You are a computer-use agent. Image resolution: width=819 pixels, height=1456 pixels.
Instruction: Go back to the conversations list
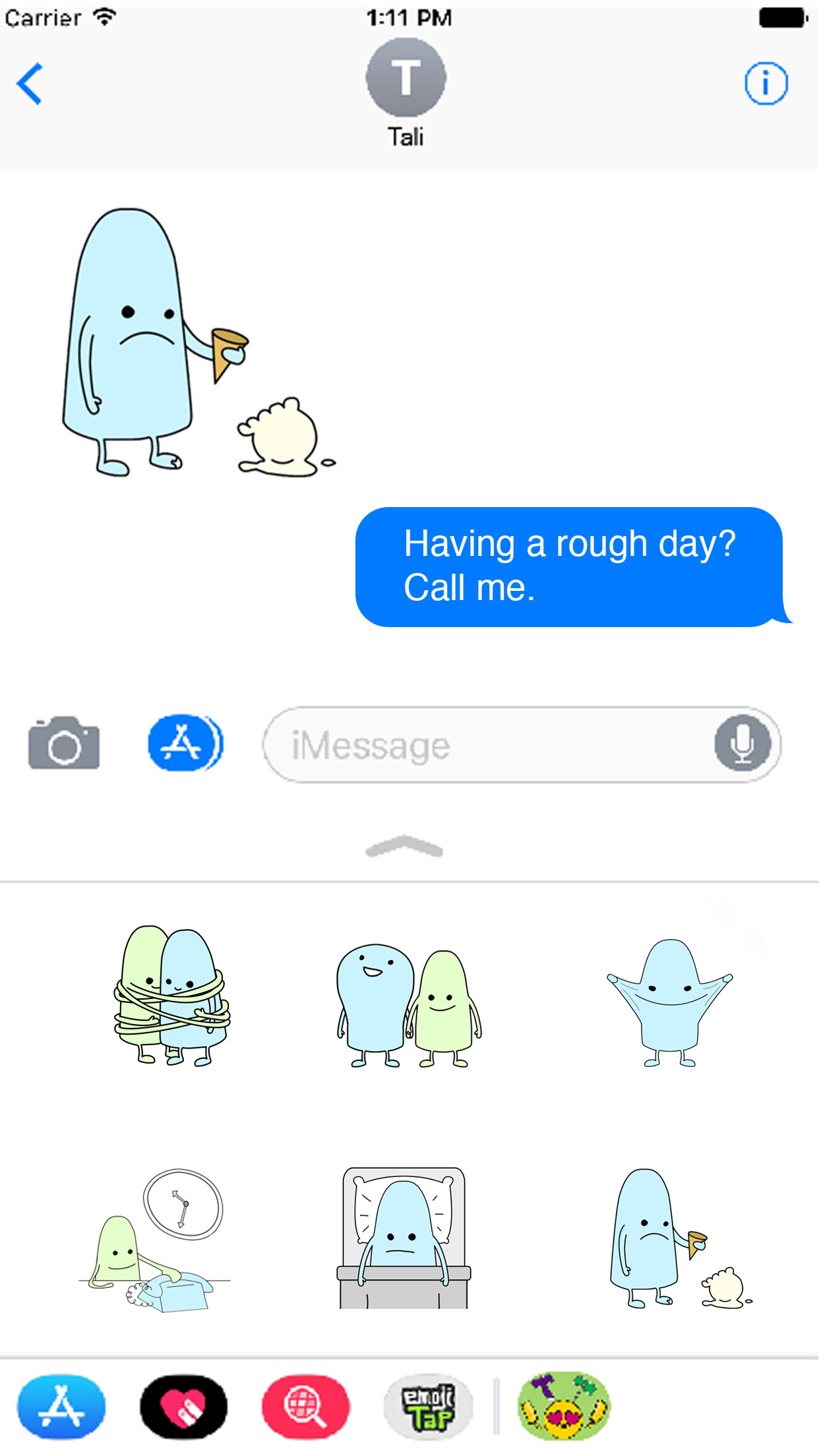coord(30,84)
